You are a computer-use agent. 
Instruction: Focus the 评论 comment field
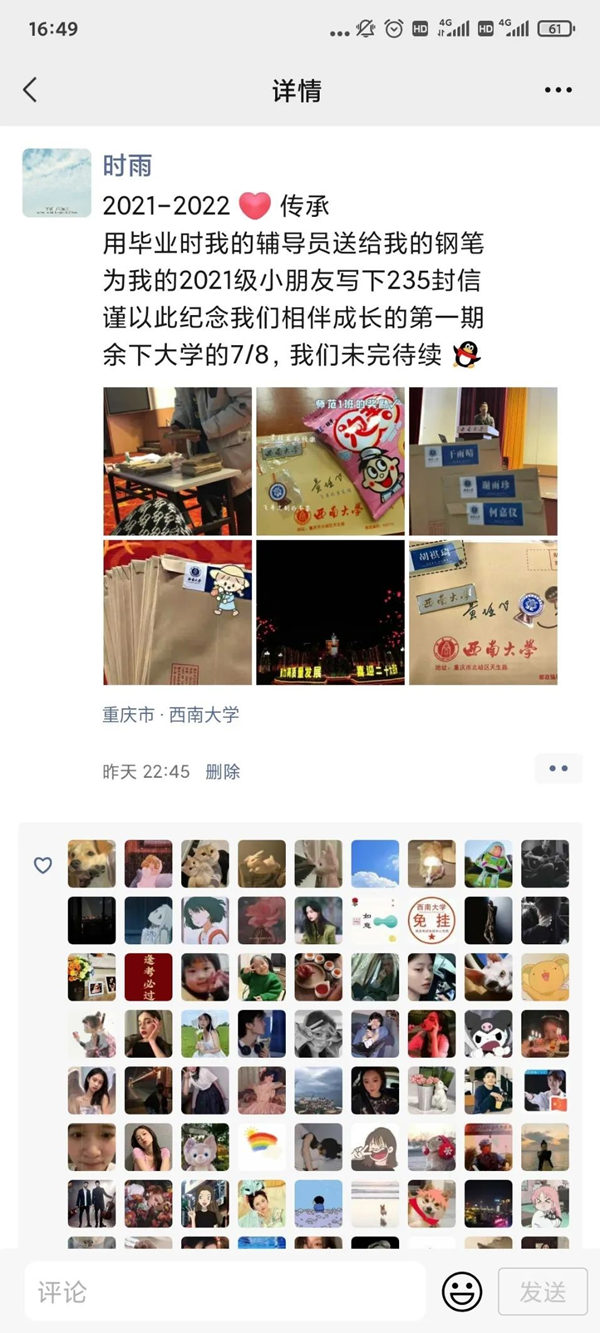coord(225,1291)
